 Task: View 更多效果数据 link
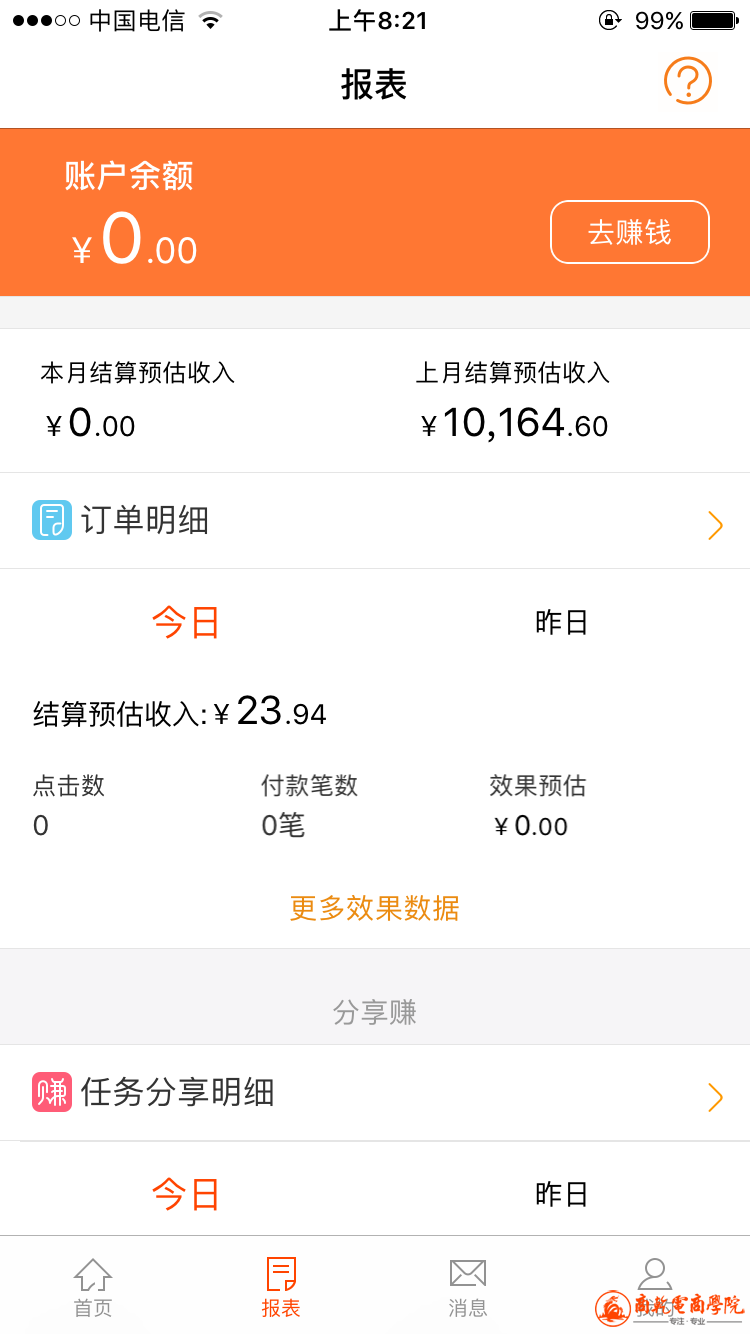click(x=375, y=908)
